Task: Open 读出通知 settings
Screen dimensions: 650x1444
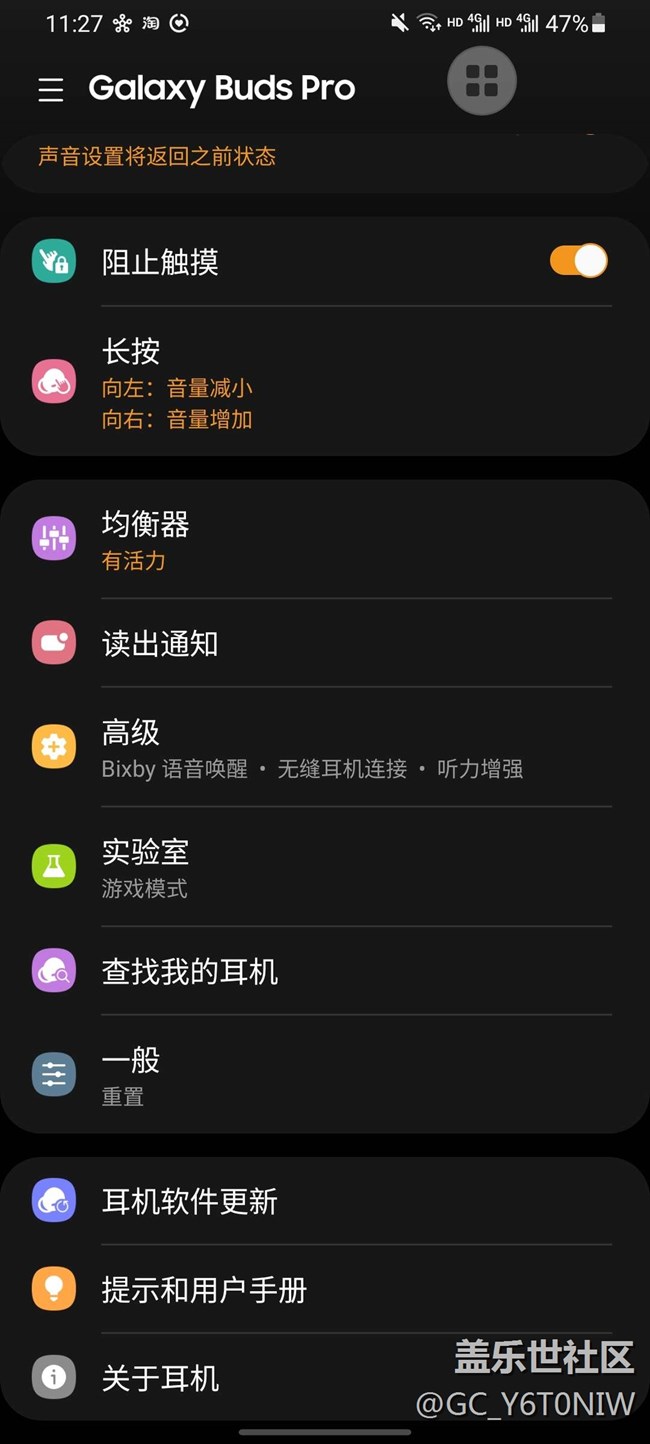Action: coord(325,643)
